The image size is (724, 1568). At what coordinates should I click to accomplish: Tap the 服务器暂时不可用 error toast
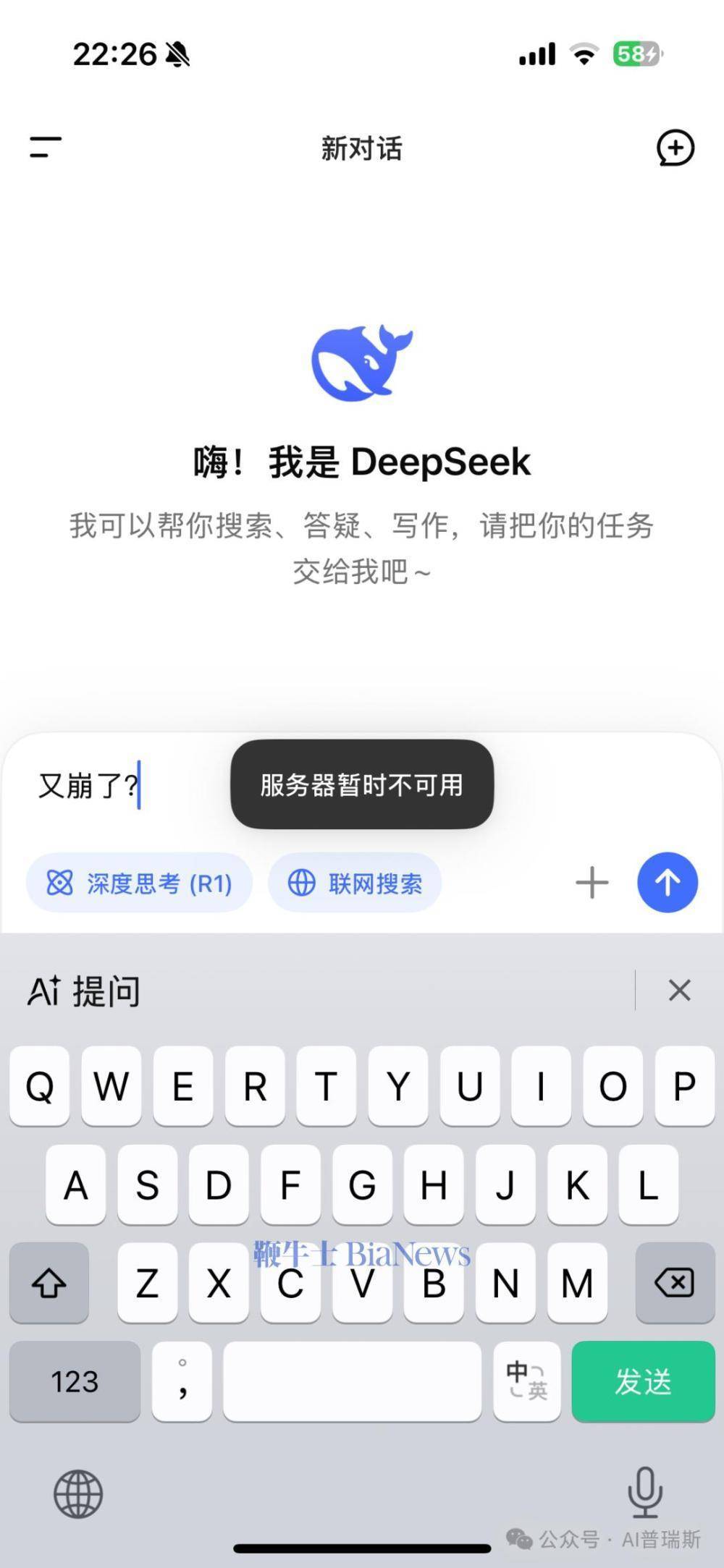(x=362, y=787)
